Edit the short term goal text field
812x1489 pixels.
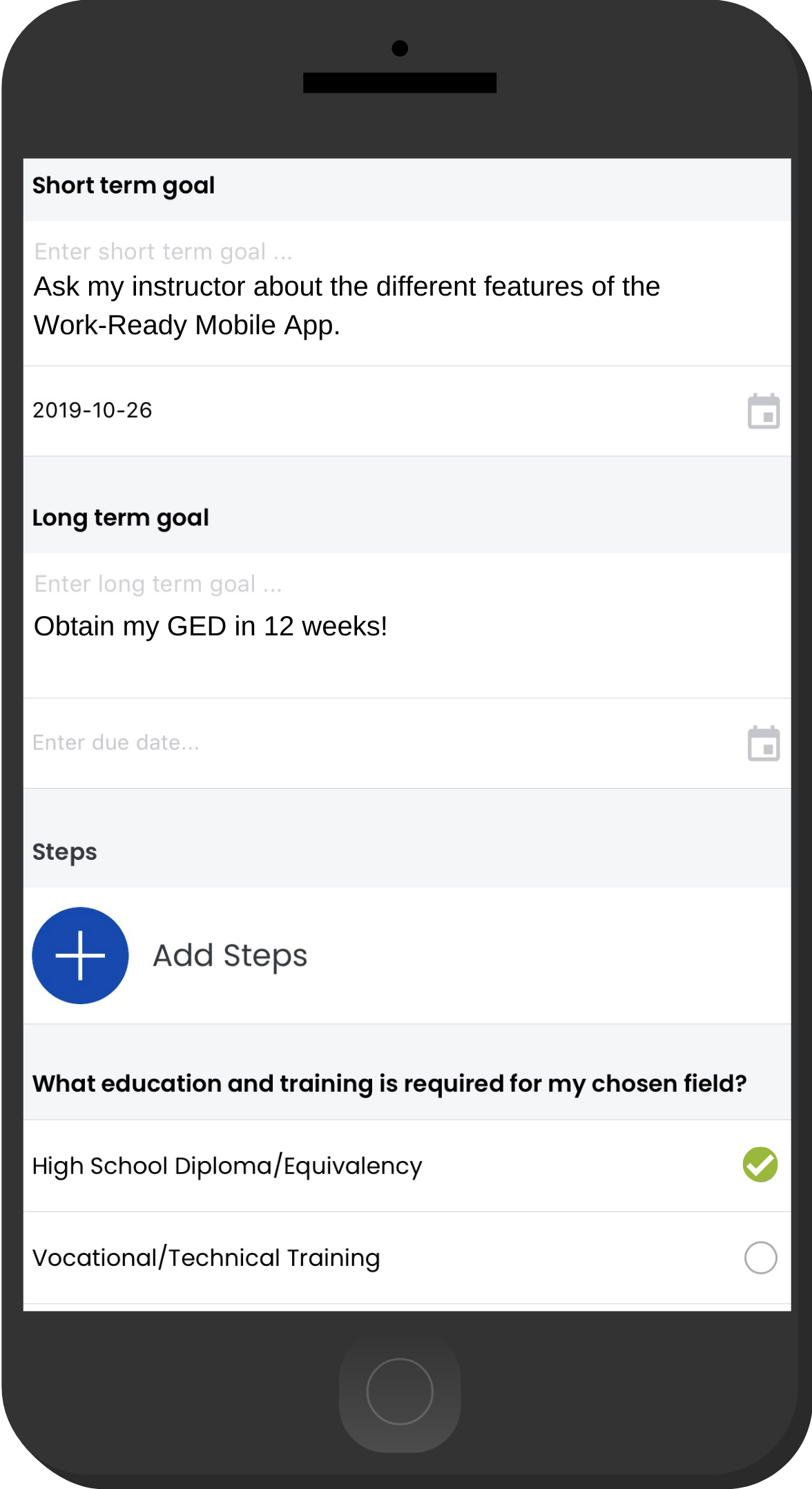click(407, 294)
